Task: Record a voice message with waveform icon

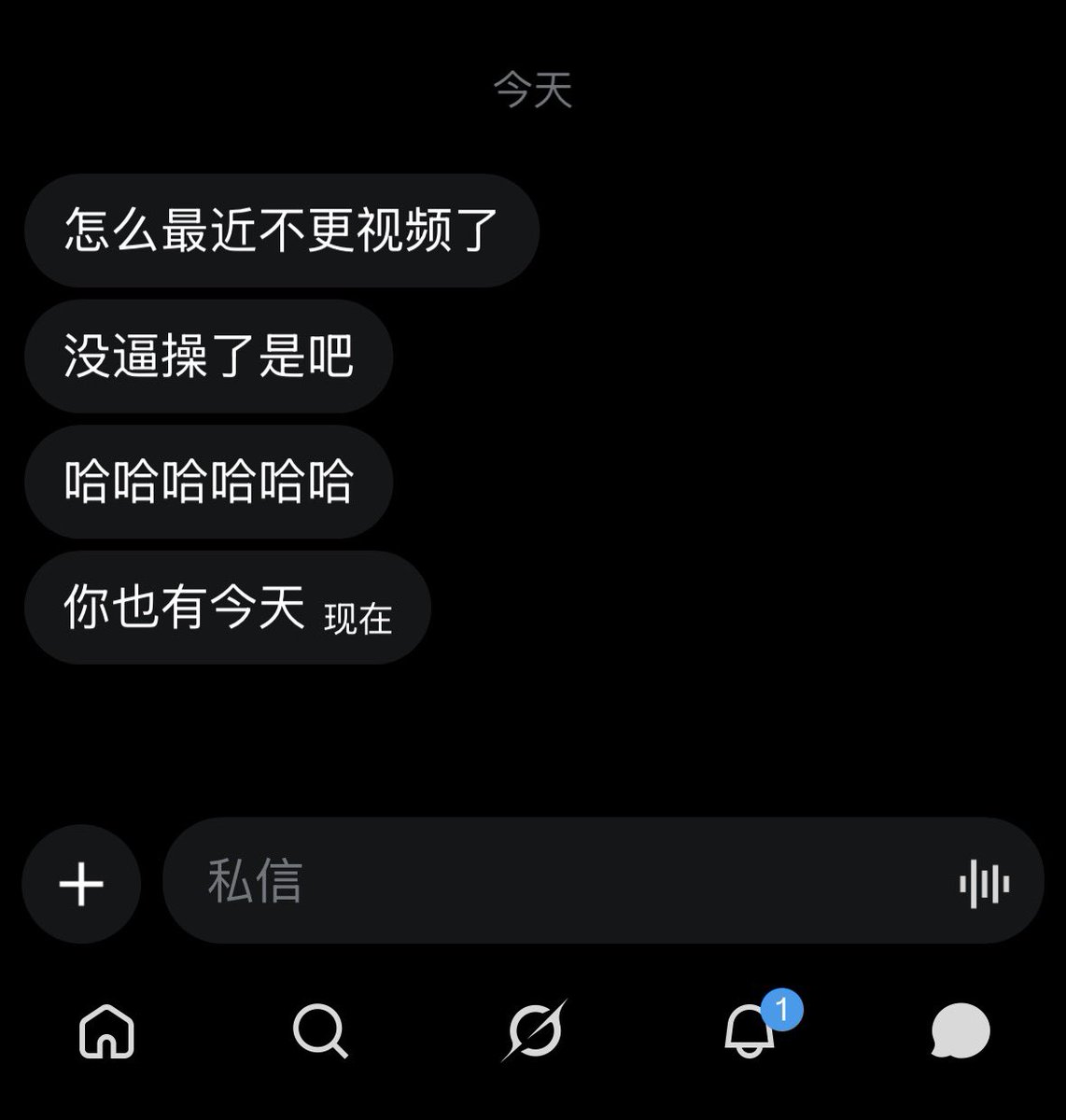Action: click(984, 883)
